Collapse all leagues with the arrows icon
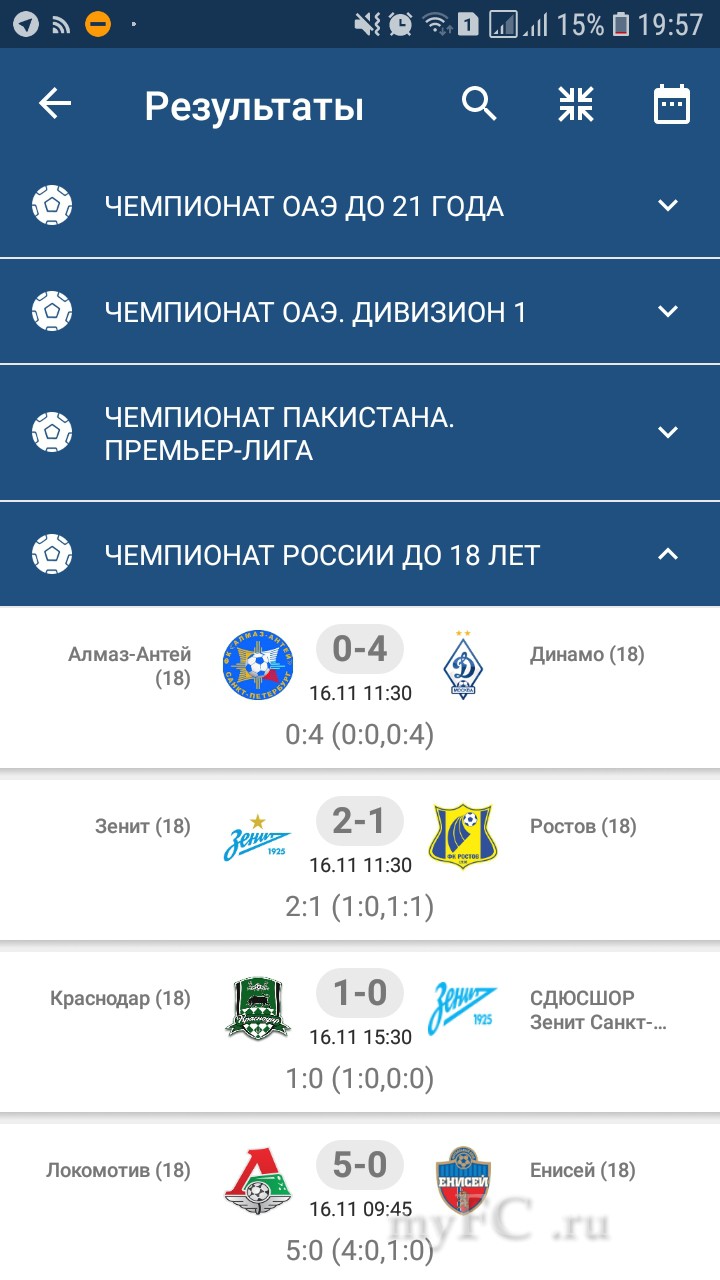Viewport: 720px width, 1280px height. coord(576,104)
